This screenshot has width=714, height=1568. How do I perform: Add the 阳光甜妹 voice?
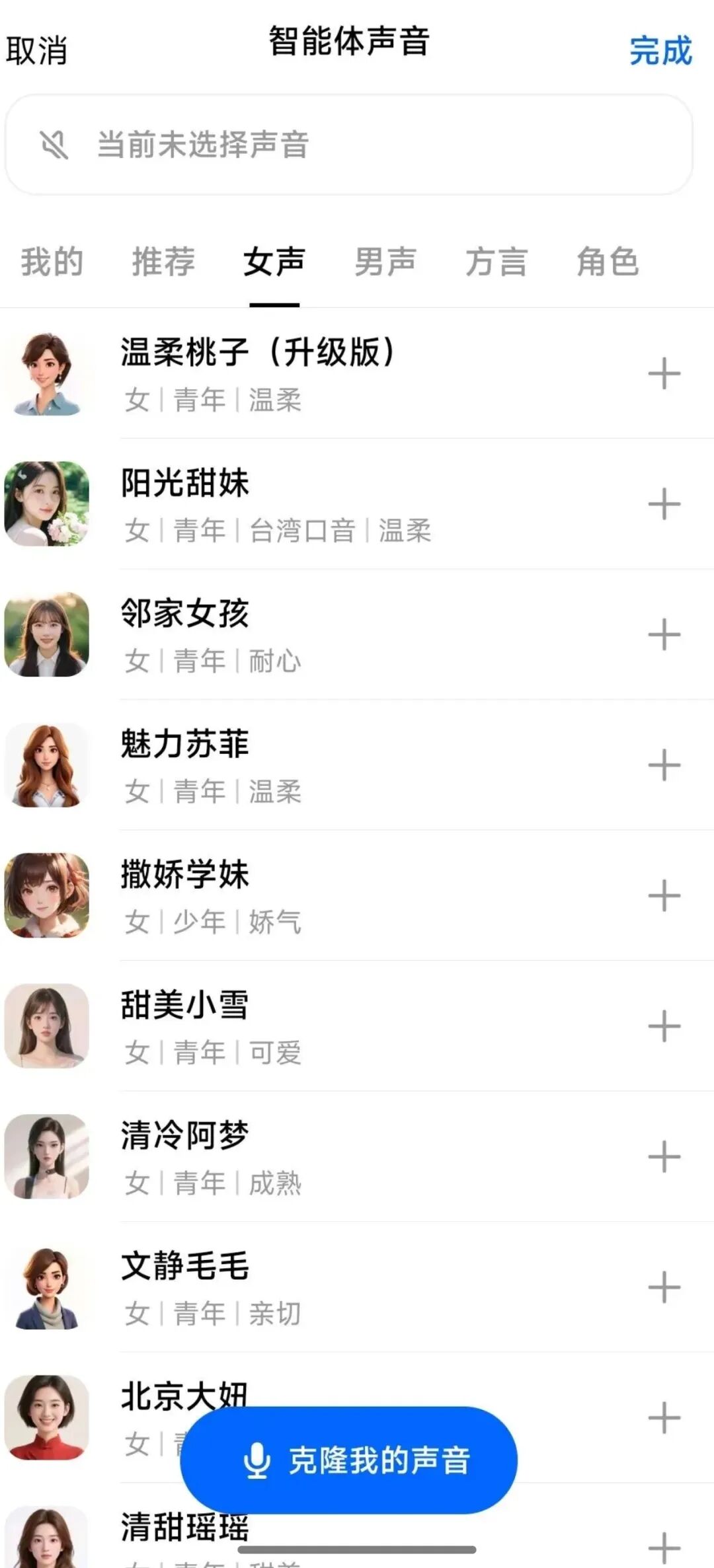click(x=664, y=504)
